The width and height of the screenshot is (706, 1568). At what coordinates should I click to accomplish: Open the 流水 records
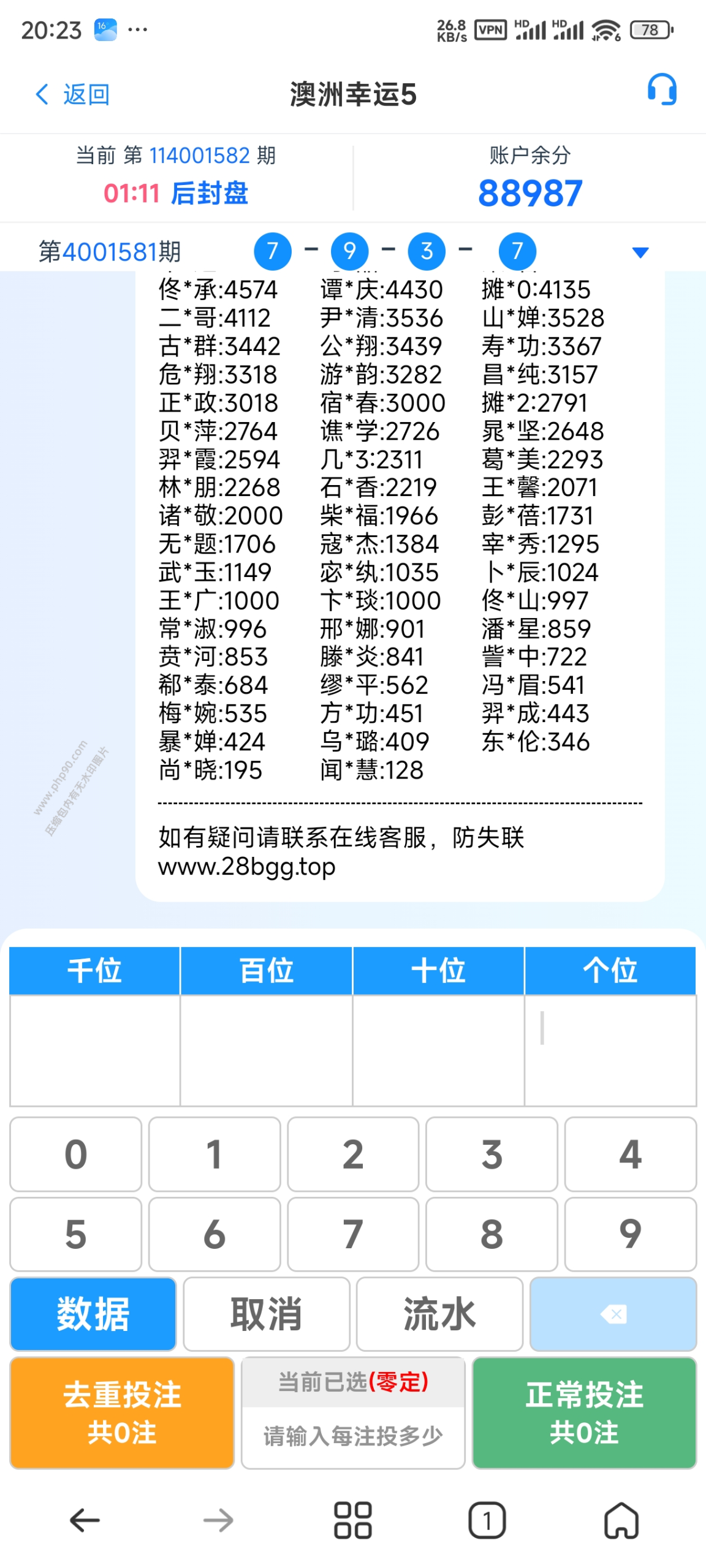[x=439, y=1313]
